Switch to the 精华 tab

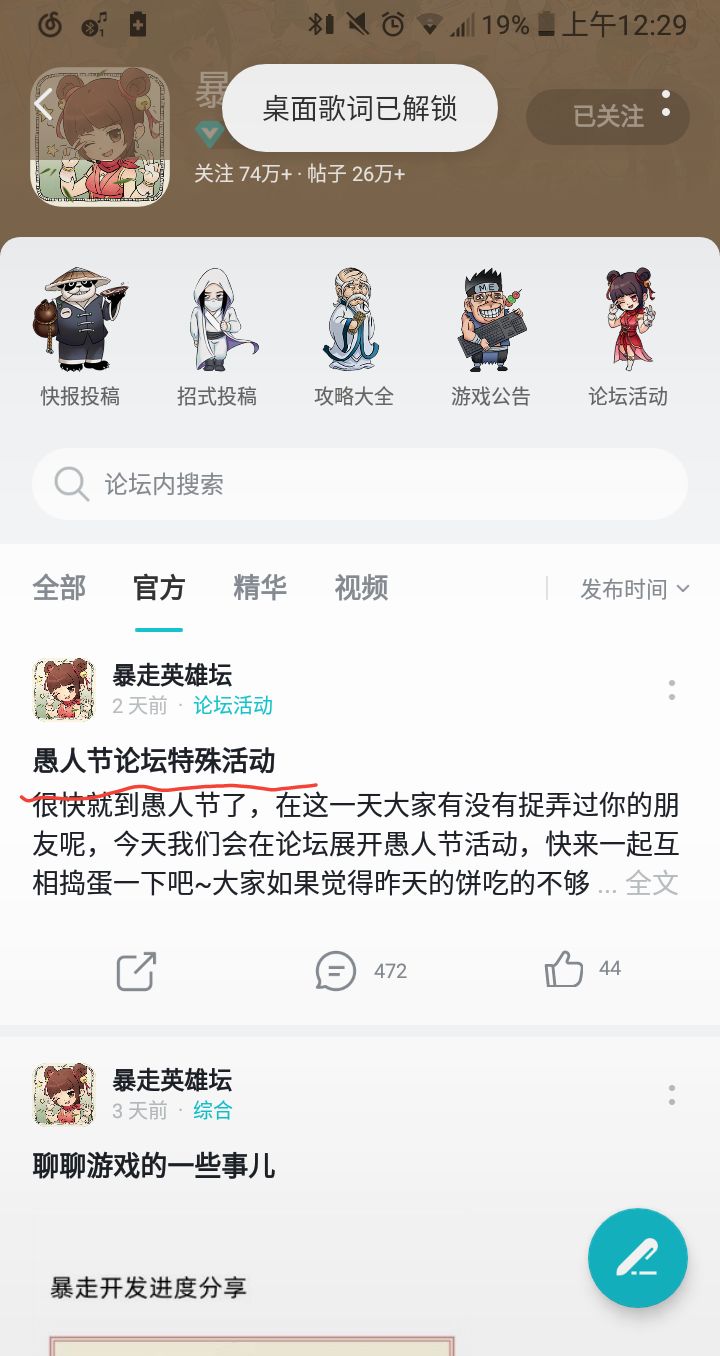click(259, 589)
